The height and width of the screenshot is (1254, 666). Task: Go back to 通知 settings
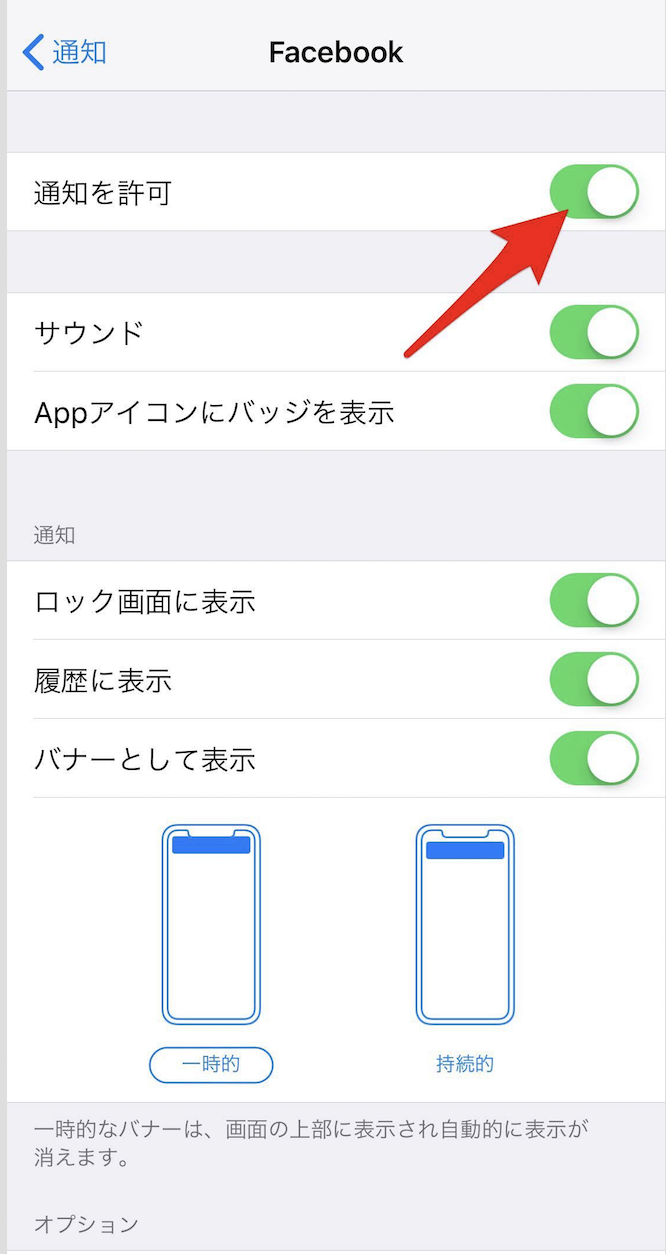(x=65, y=52)
